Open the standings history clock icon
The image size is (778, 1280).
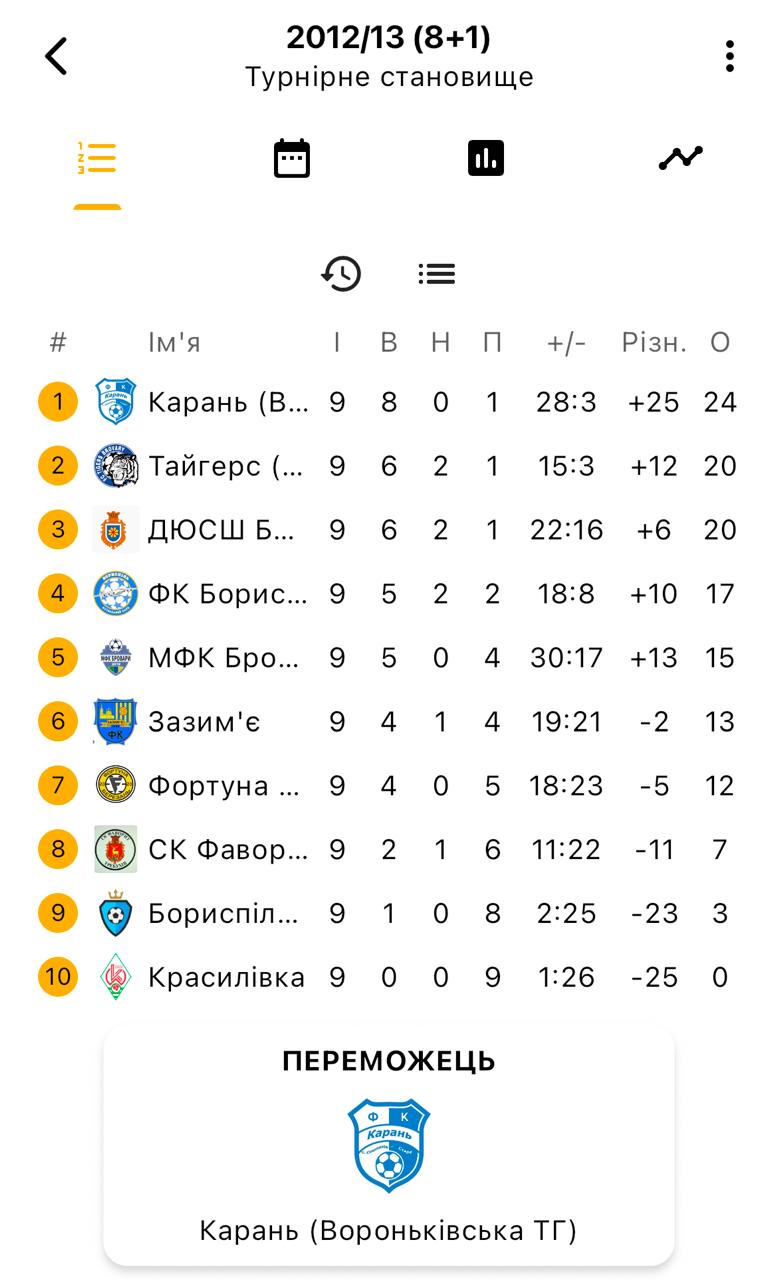click(x=341, y=273)
